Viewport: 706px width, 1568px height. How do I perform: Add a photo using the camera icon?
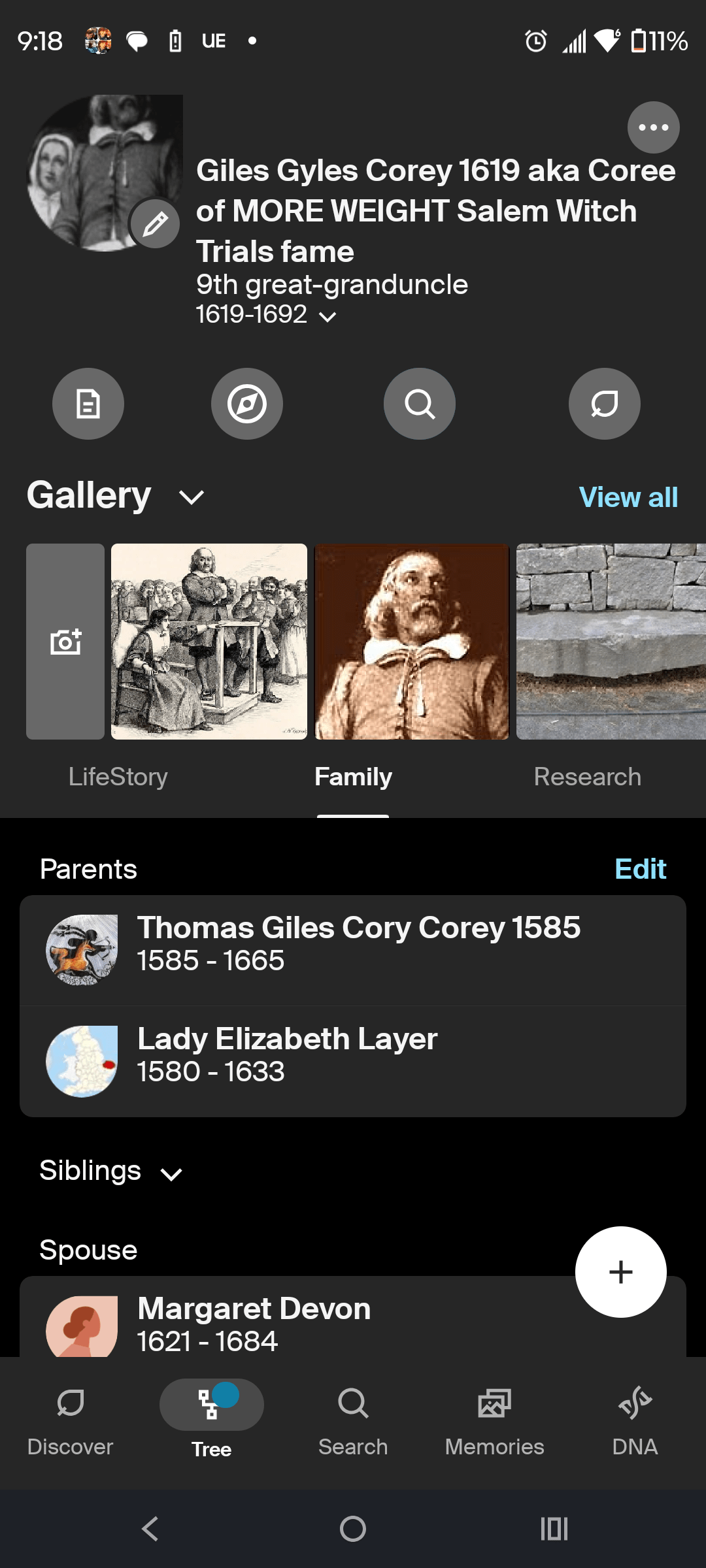65,643
